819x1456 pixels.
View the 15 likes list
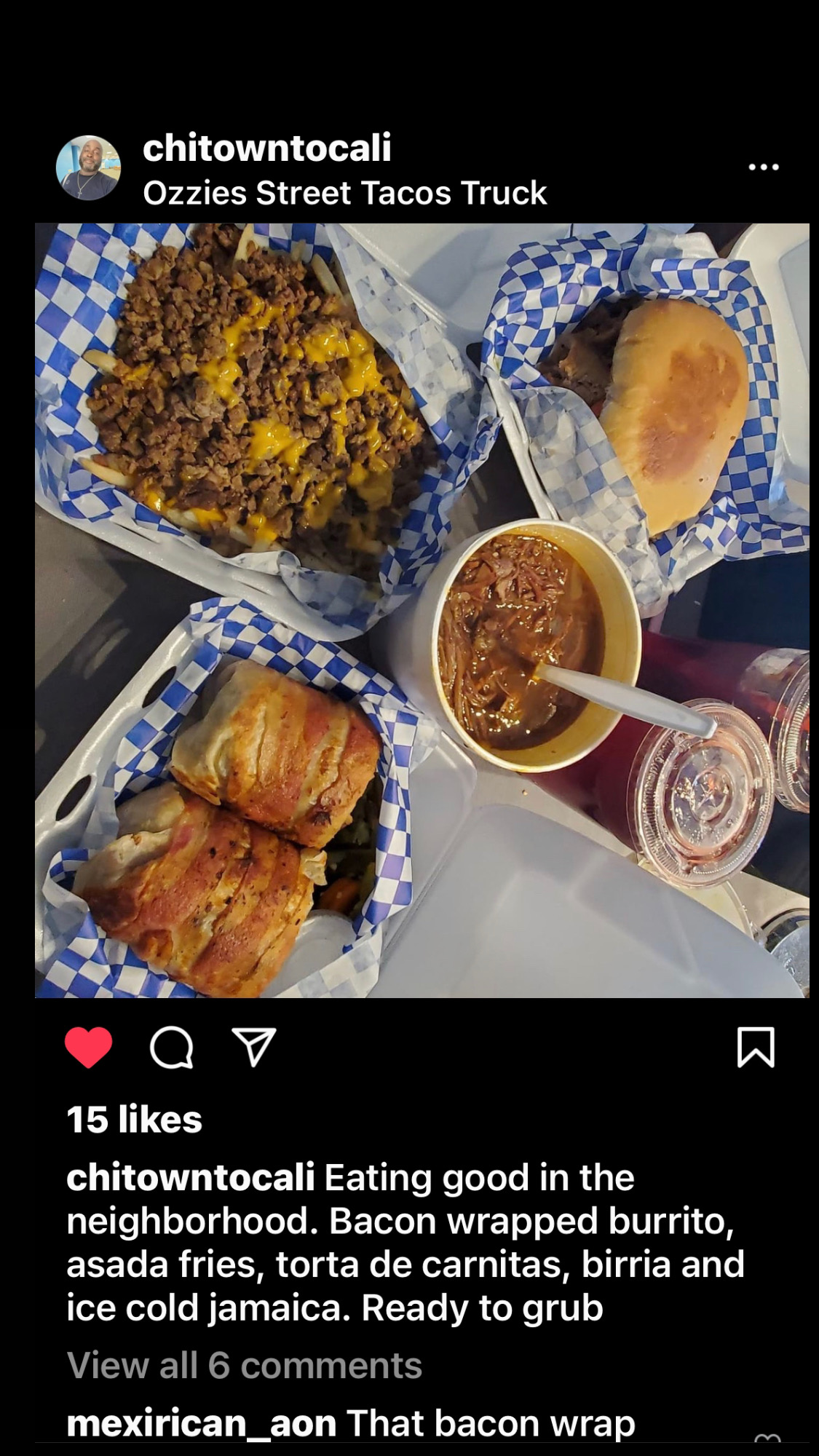[x=135, y=1119]
